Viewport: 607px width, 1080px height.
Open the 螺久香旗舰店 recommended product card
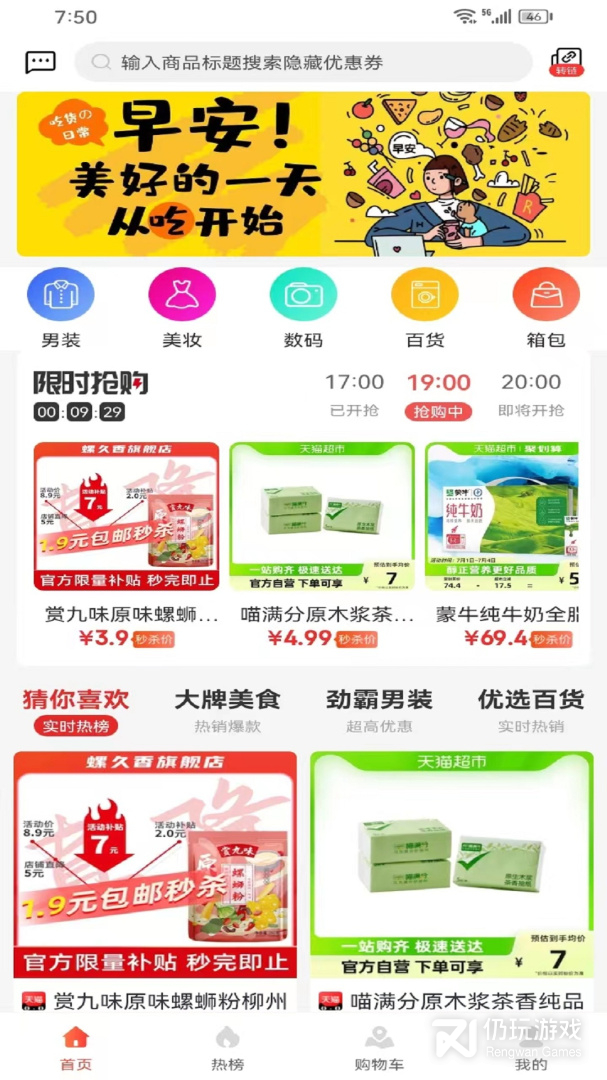[155, 870]
